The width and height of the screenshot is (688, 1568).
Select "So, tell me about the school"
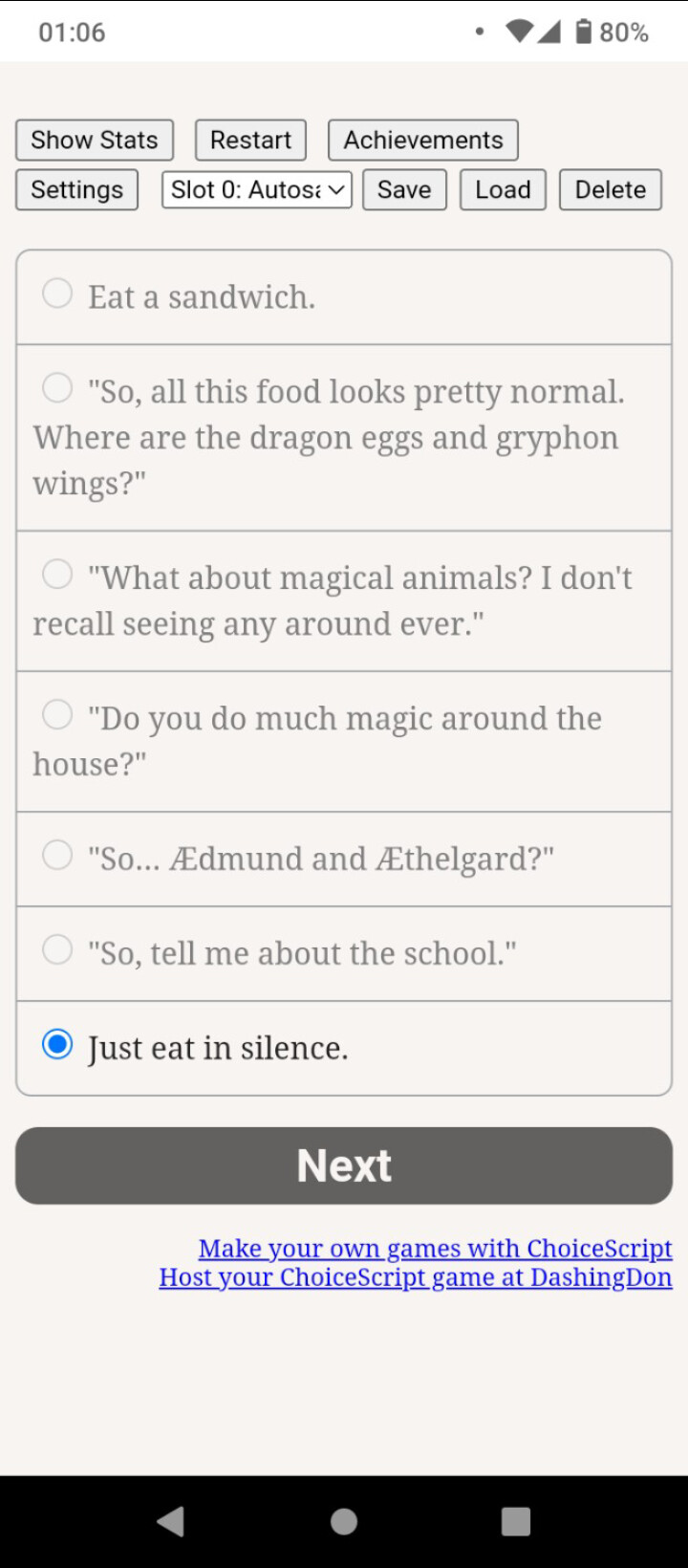[x=57, y=950]
